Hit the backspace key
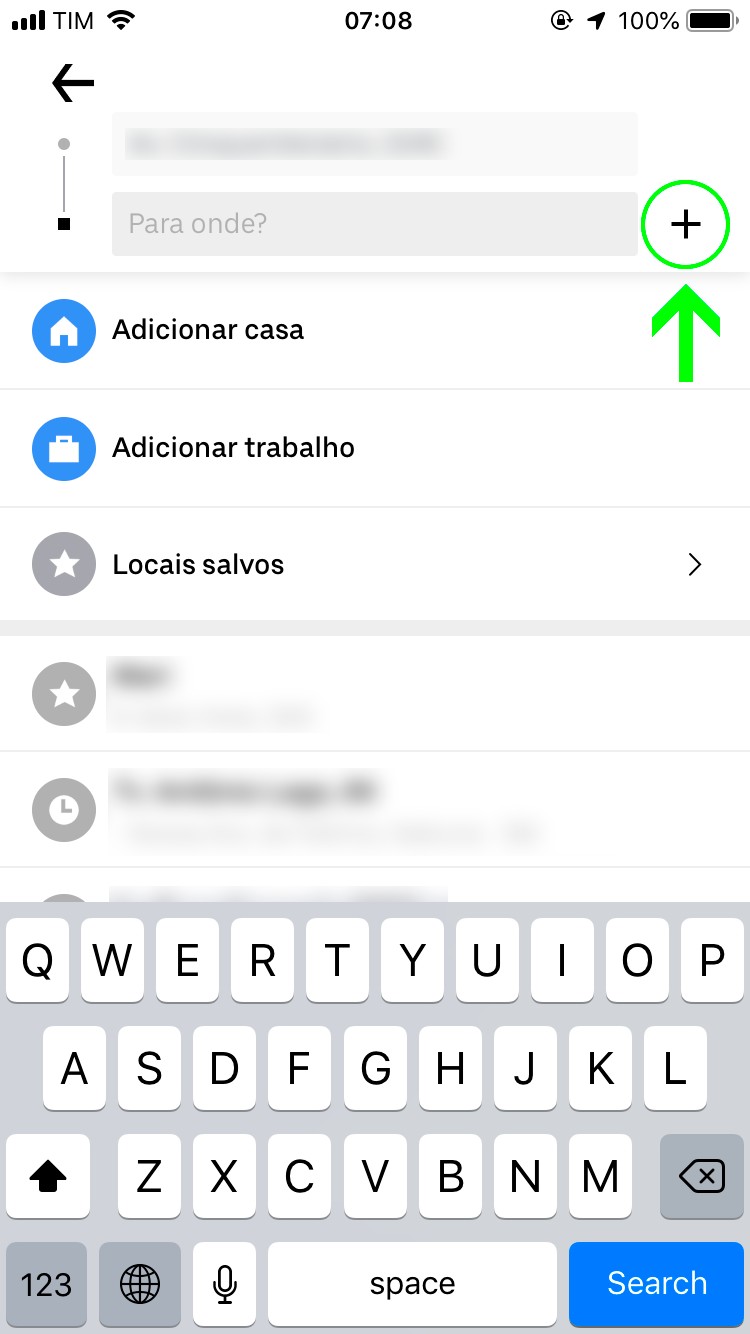 (701, 1177)
